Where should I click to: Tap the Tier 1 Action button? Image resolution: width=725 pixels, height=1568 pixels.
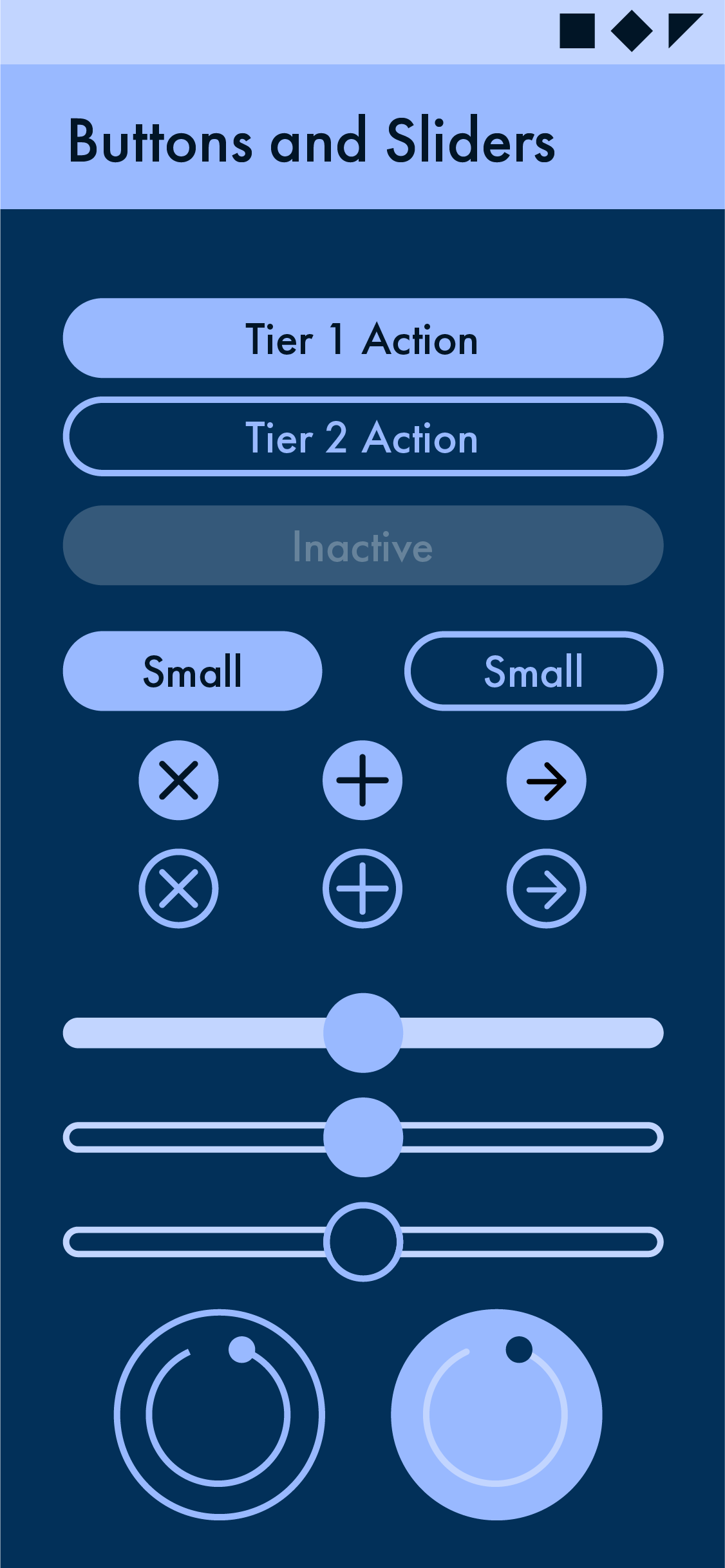click(x=362, y=338)
